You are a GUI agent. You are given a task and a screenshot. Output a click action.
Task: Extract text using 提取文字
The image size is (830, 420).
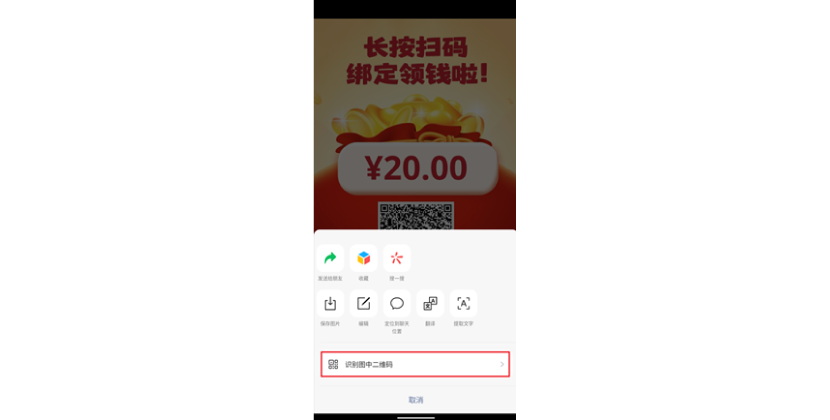462,304
